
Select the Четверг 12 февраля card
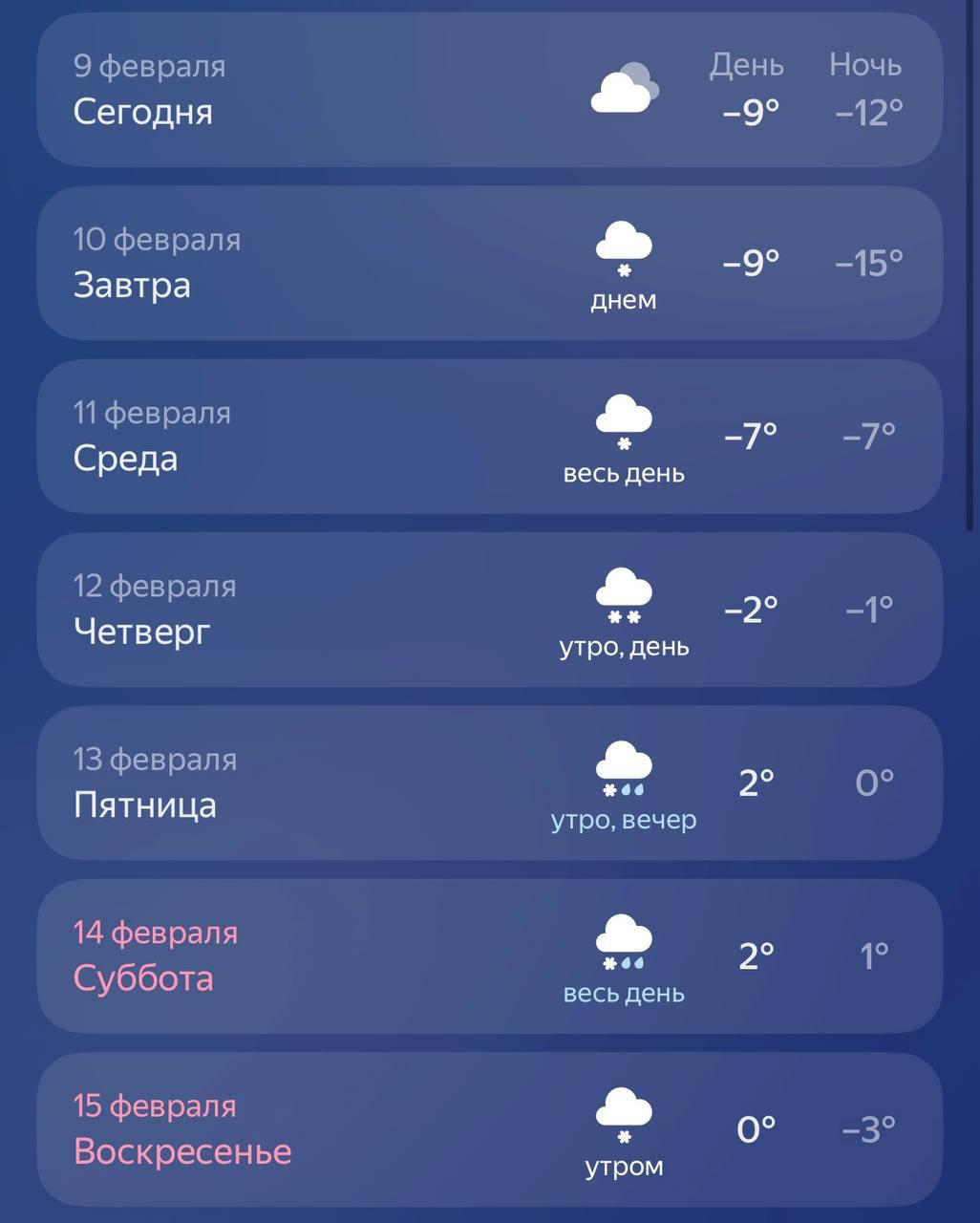489,610
